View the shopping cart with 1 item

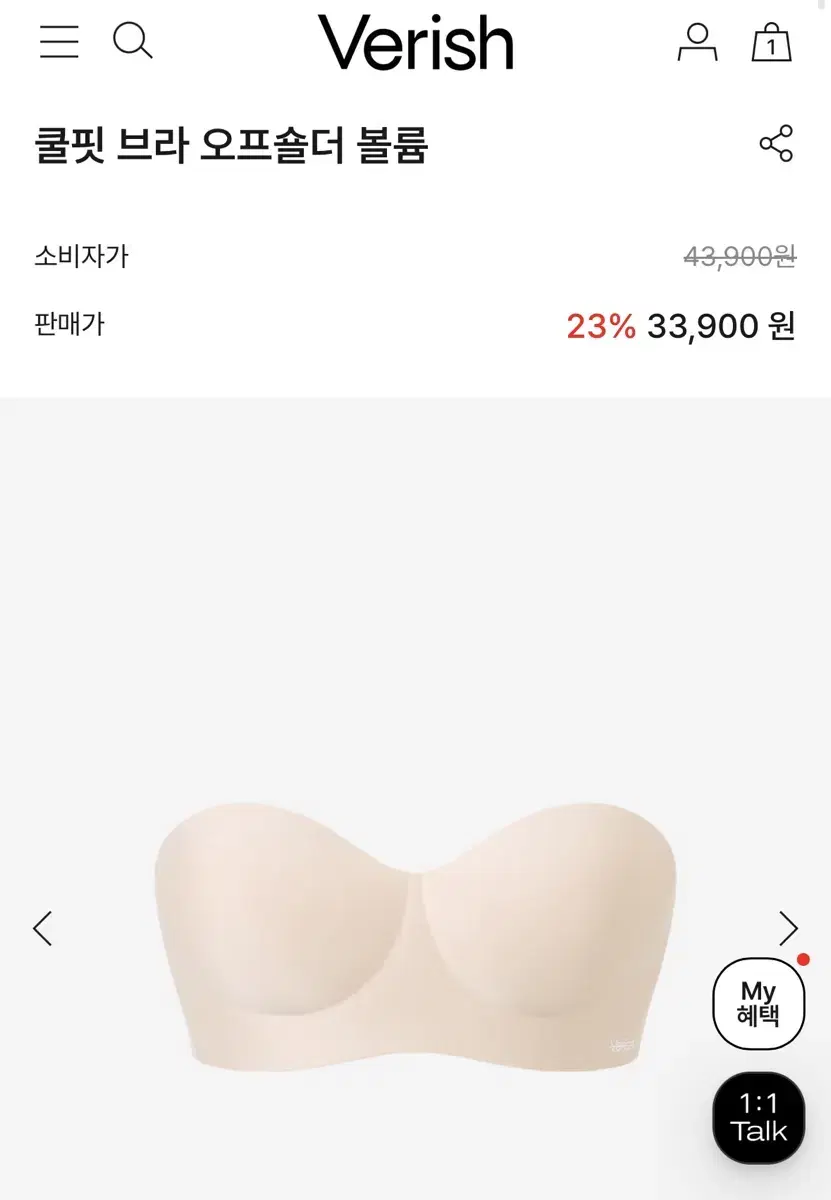click(770, 44)
